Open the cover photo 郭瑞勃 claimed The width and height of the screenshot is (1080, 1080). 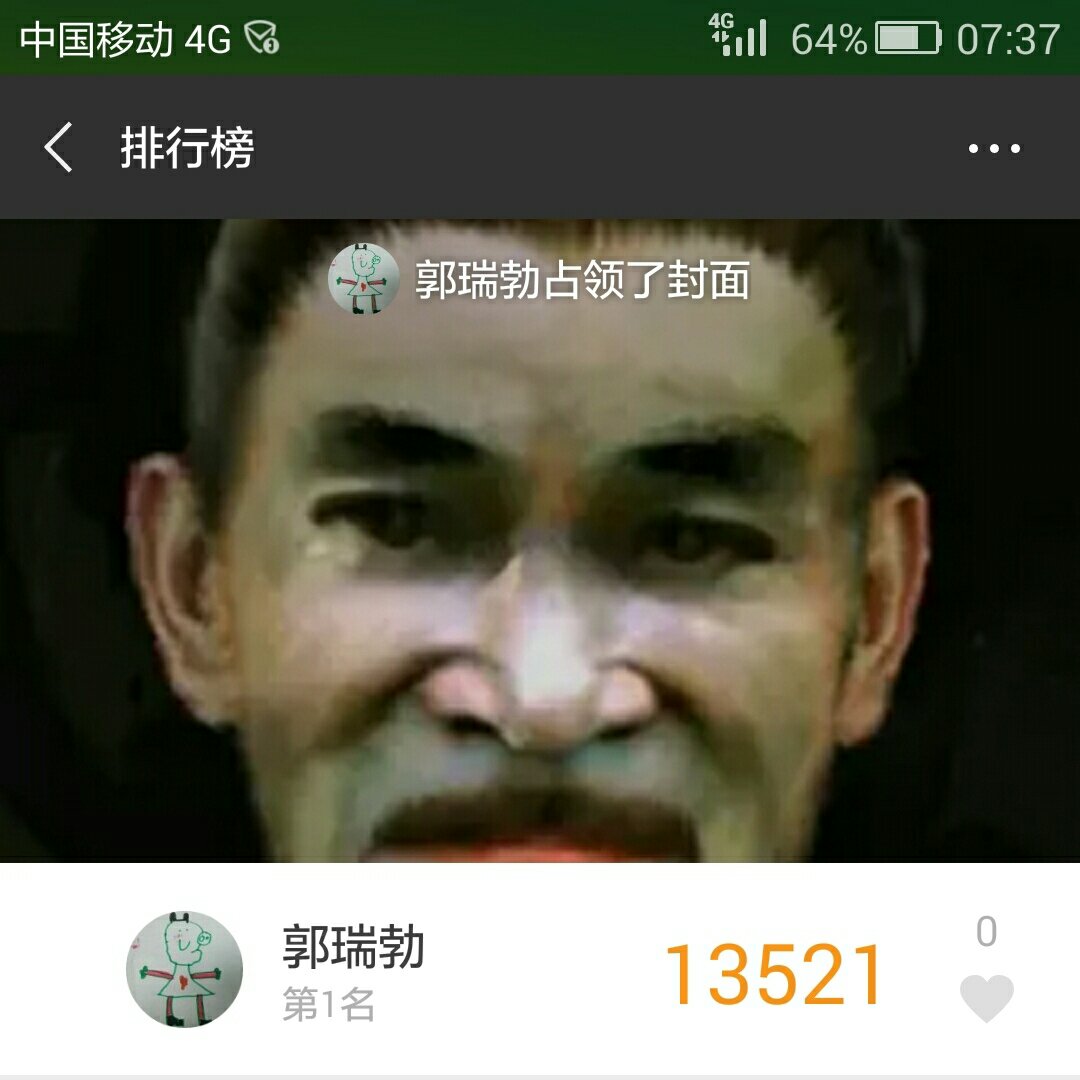(540, 560)
